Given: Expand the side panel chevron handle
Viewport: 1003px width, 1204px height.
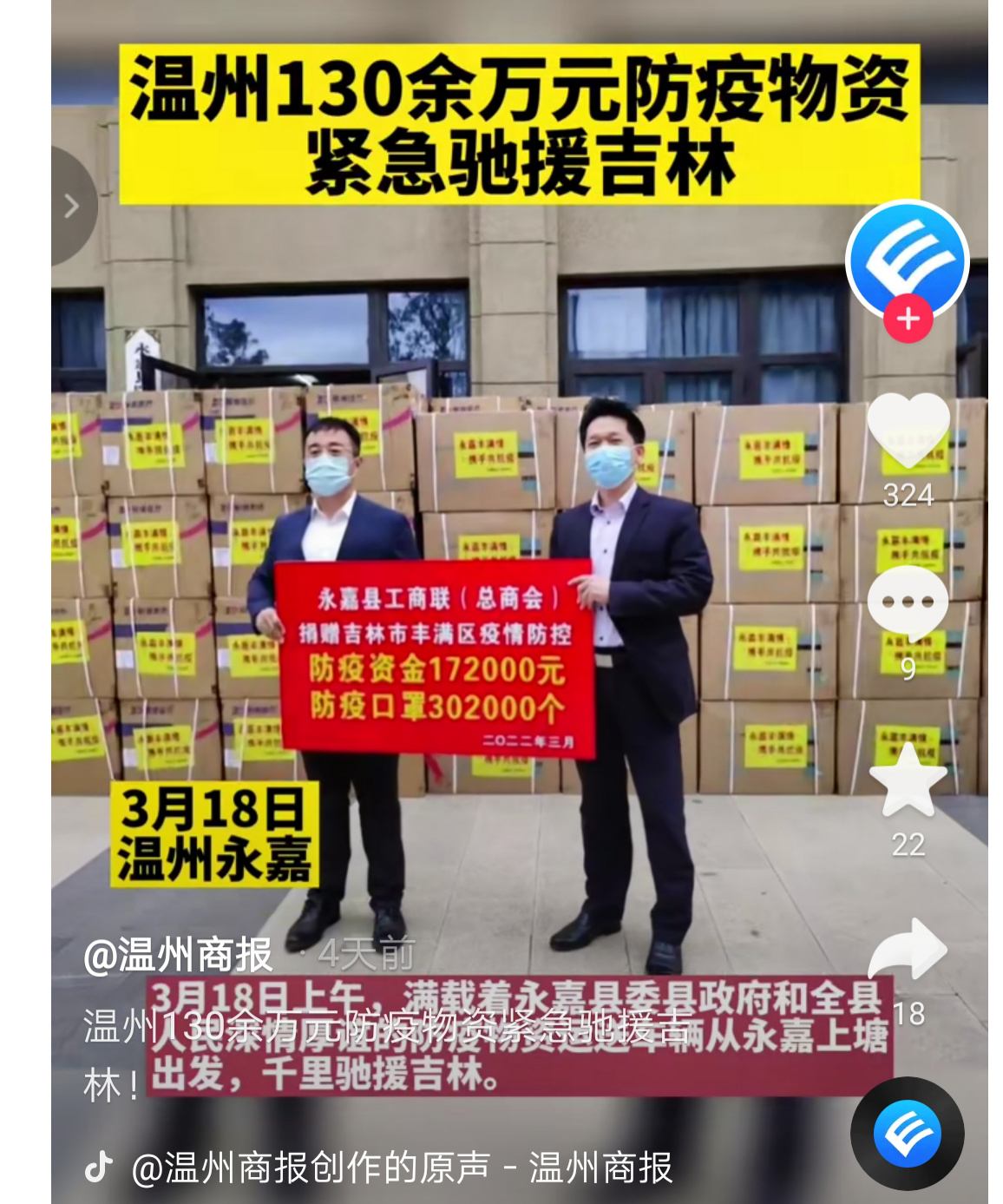Looking at the screenshot, I should coord(71,206).
